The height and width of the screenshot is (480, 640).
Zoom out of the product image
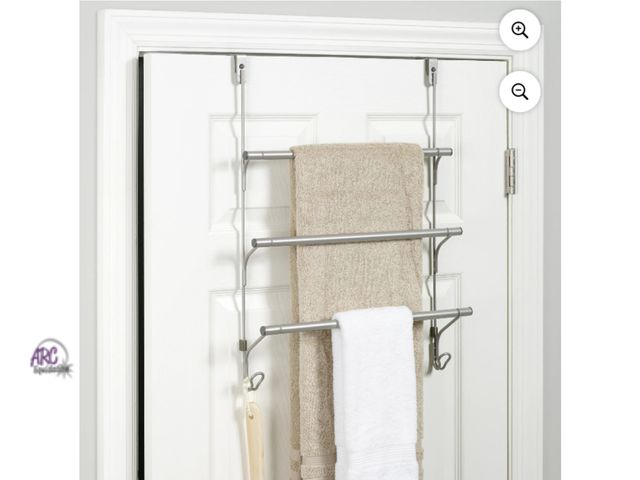(x=520, y=92)
